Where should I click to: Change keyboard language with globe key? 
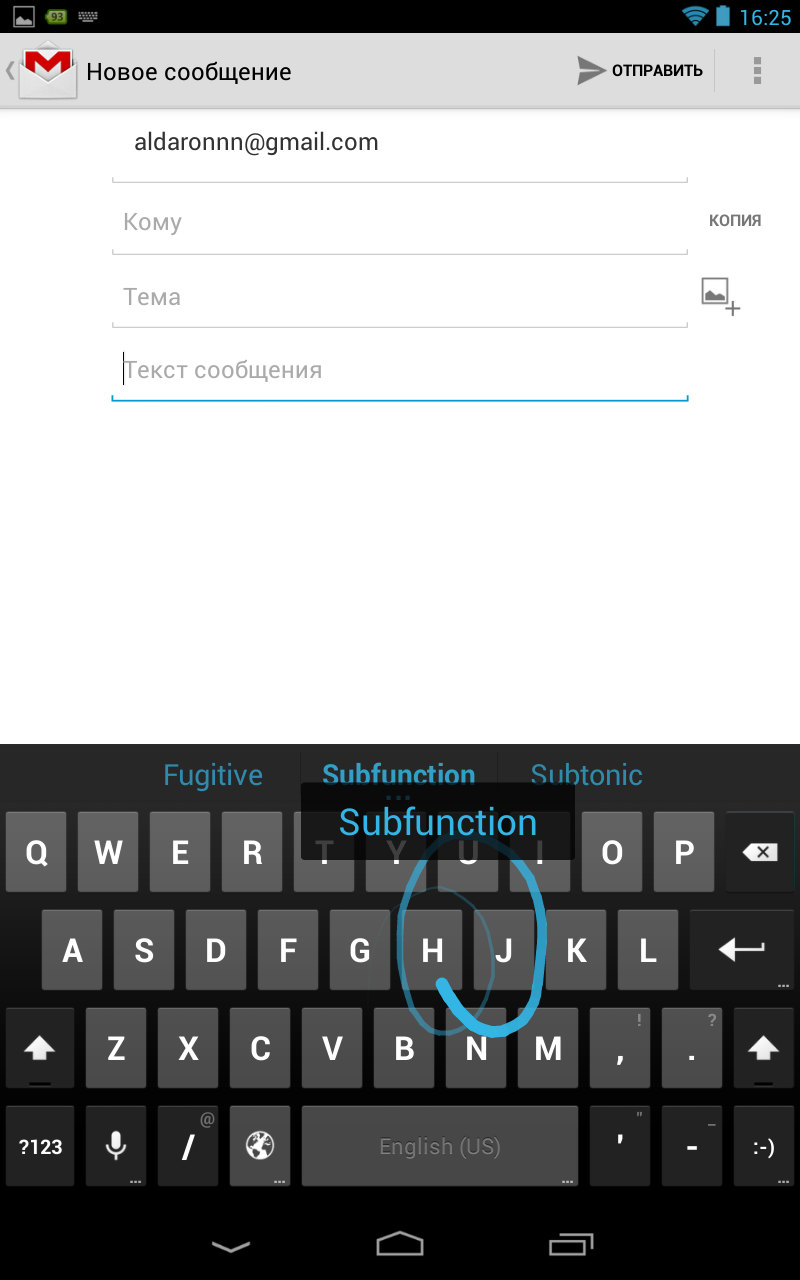(x=260, y=1147)
